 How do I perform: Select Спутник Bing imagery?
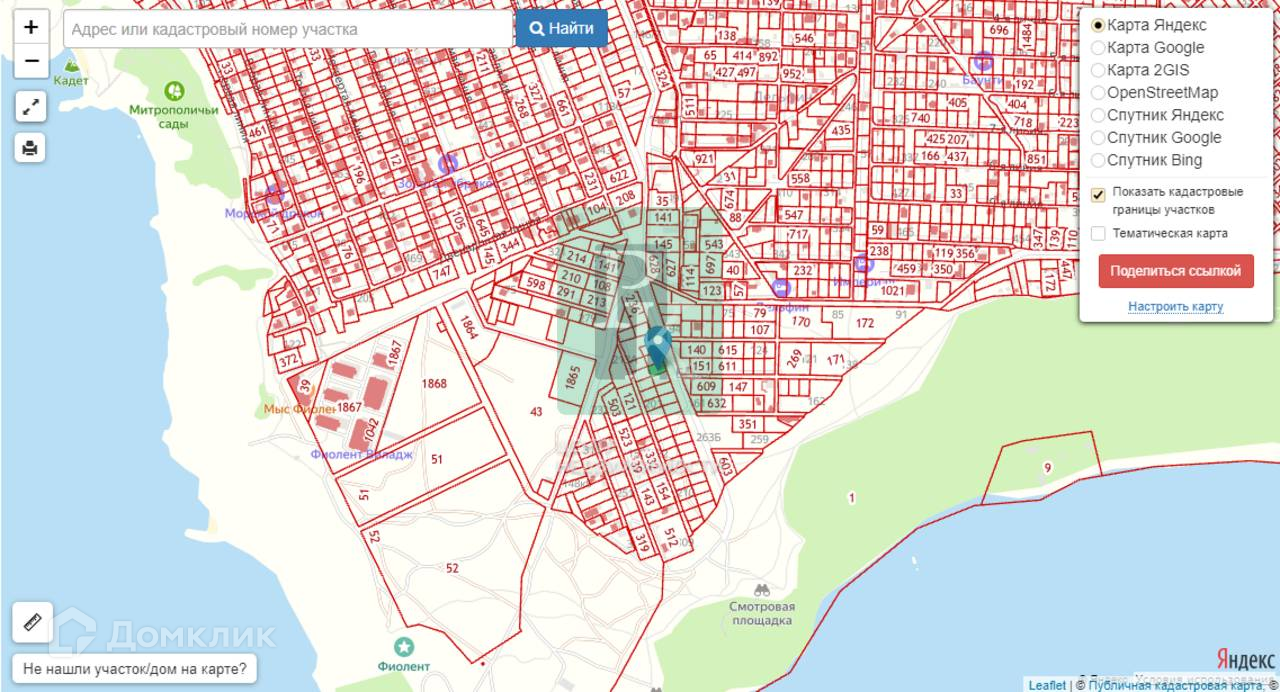click(1098, 160)
